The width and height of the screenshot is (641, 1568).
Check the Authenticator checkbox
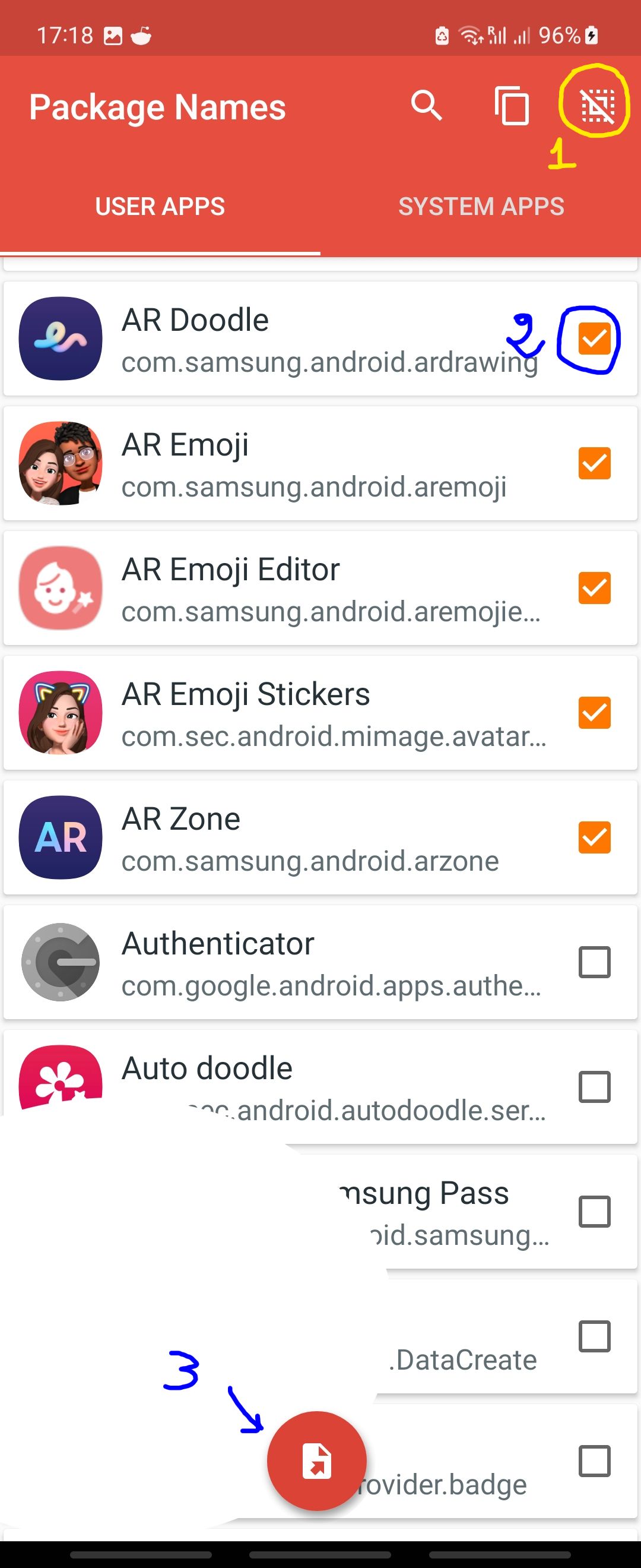[x=594, y=962]
